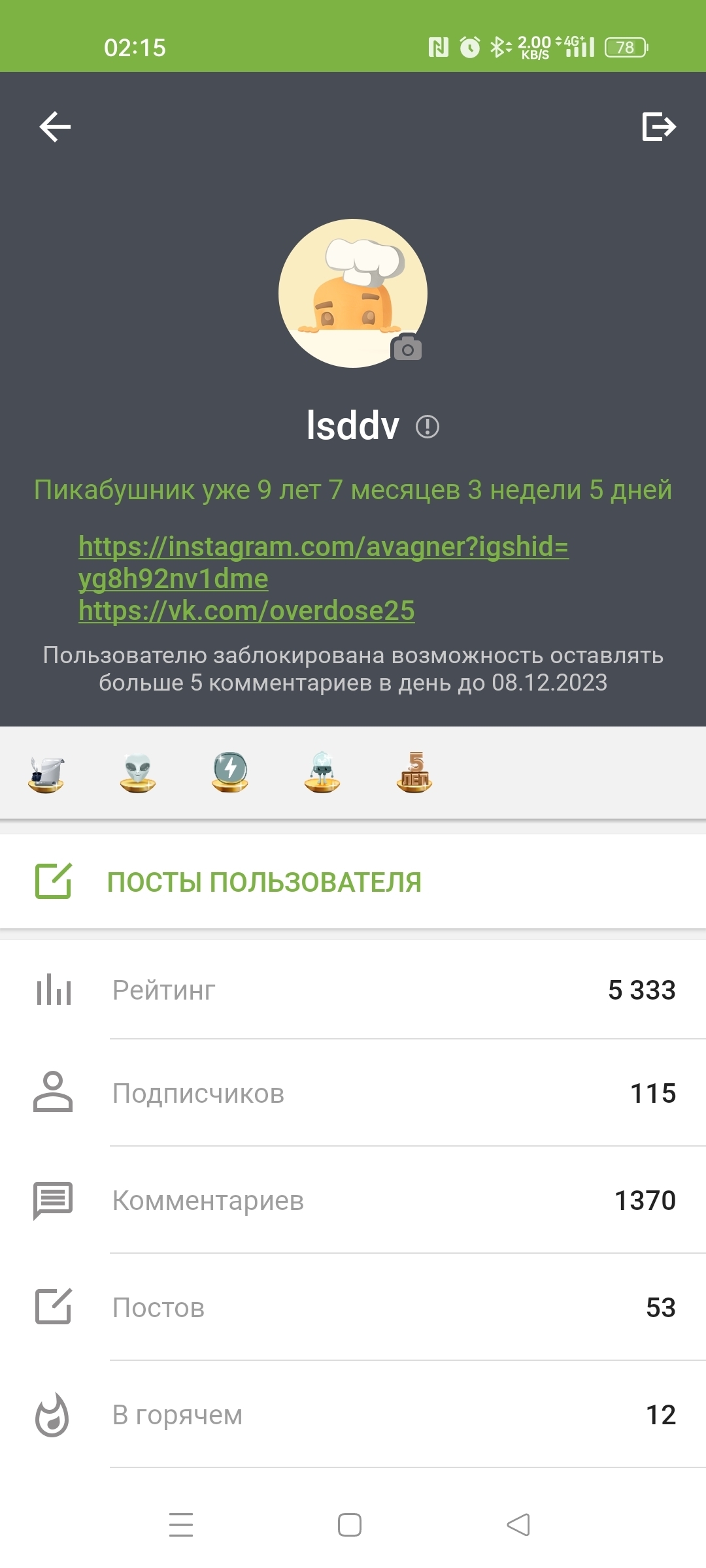Tap the logout icon at top right

coord(658,126)
